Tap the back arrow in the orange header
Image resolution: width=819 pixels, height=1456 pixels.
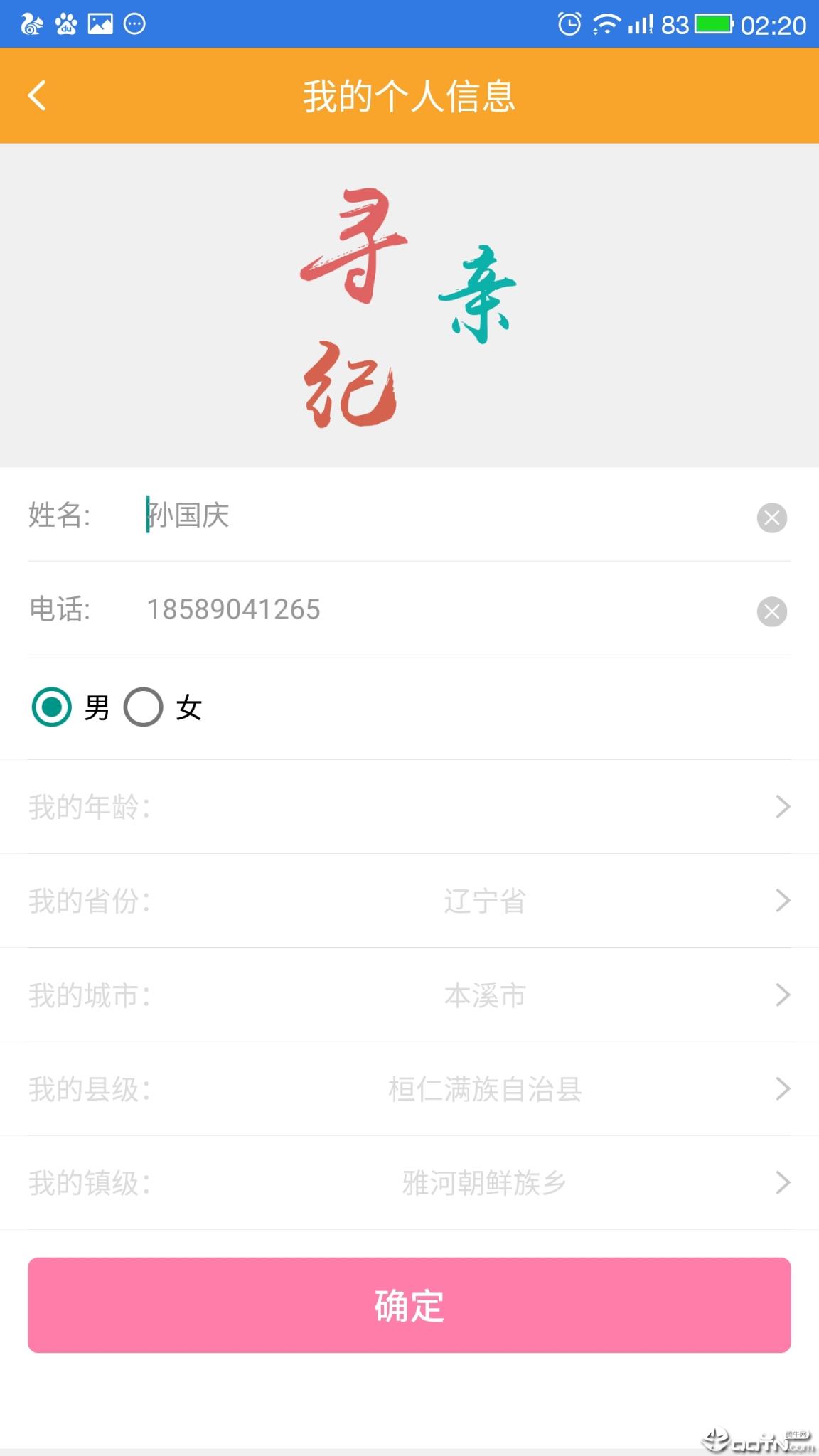click(37, 95)
